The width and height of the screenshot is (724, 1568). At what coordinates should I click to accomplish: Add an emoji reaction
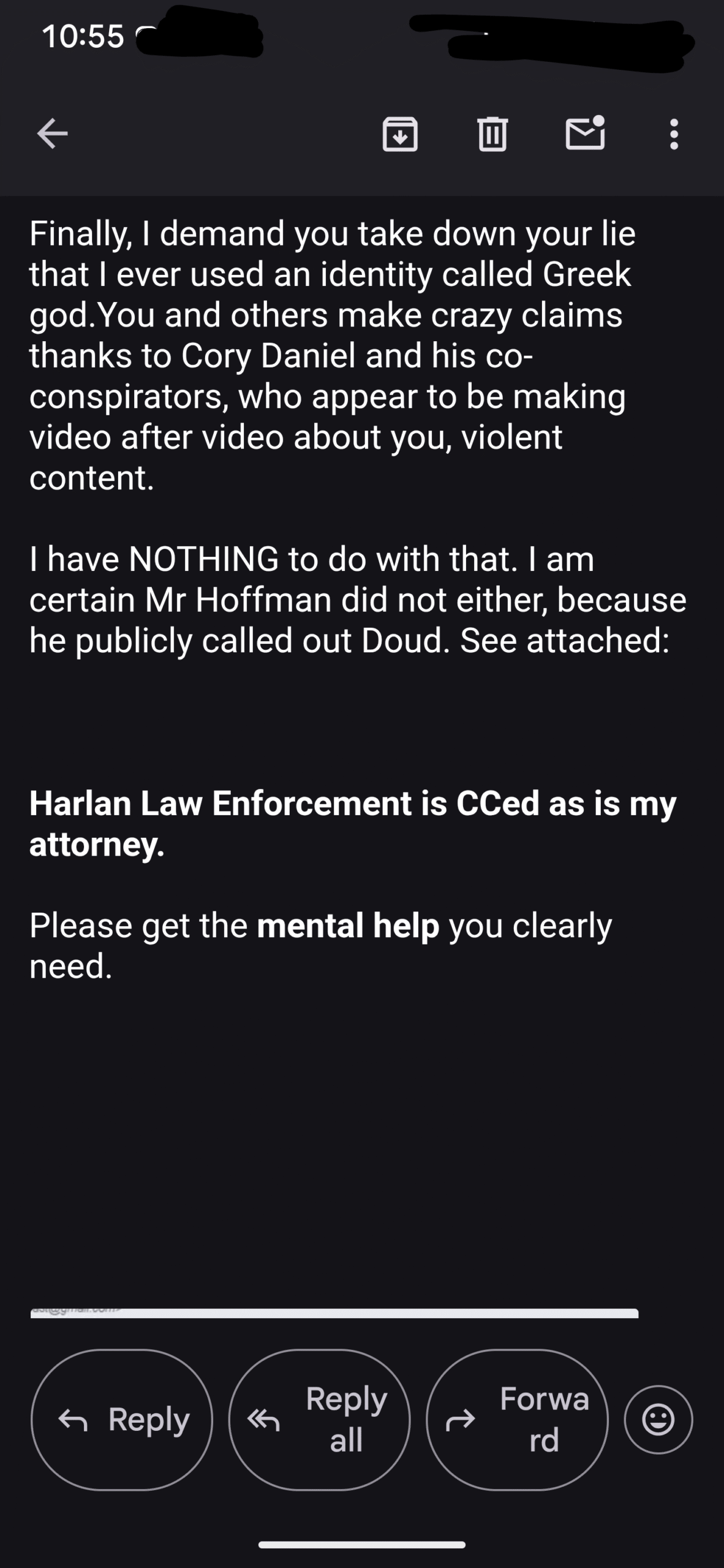point(658,1419)
